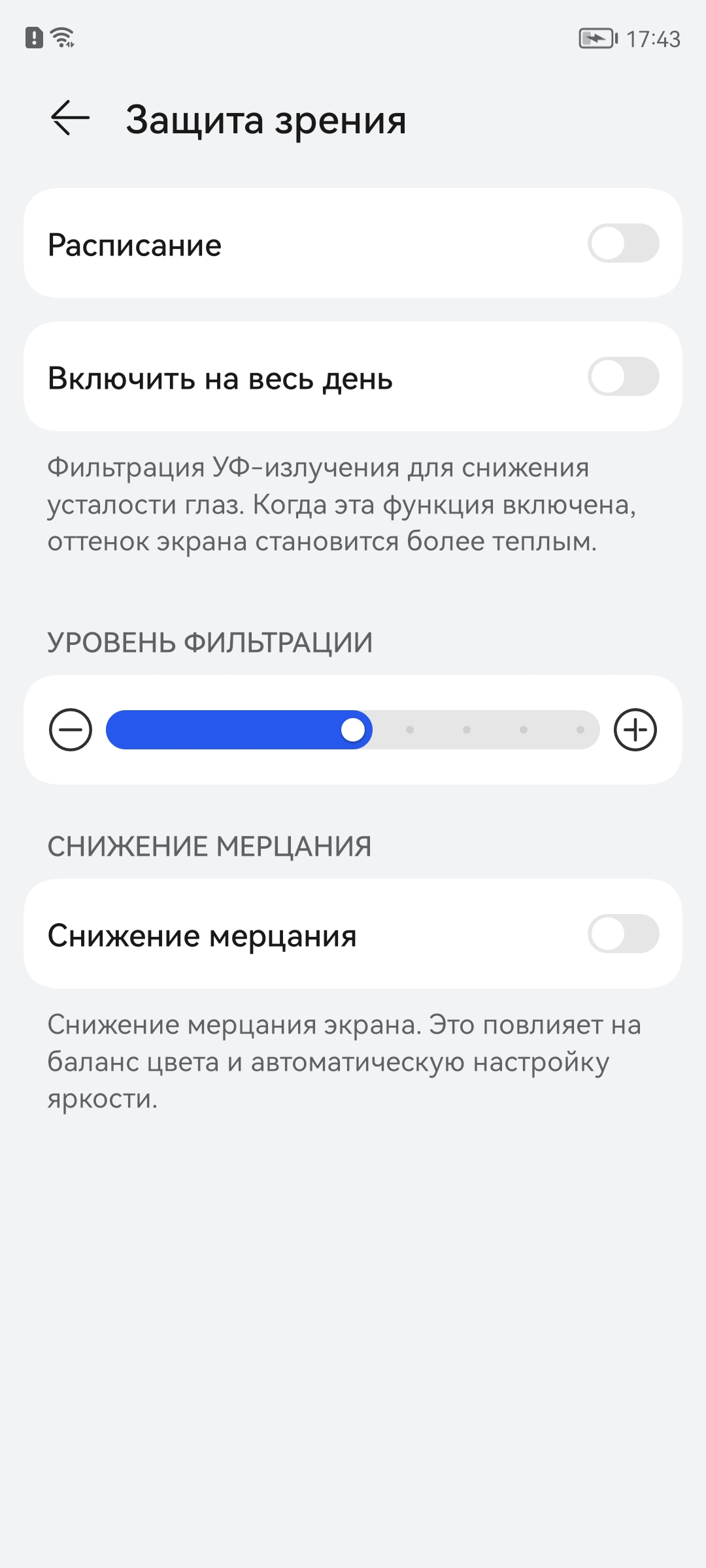Turn on Включить на весь день

click(x=623, y=377)
